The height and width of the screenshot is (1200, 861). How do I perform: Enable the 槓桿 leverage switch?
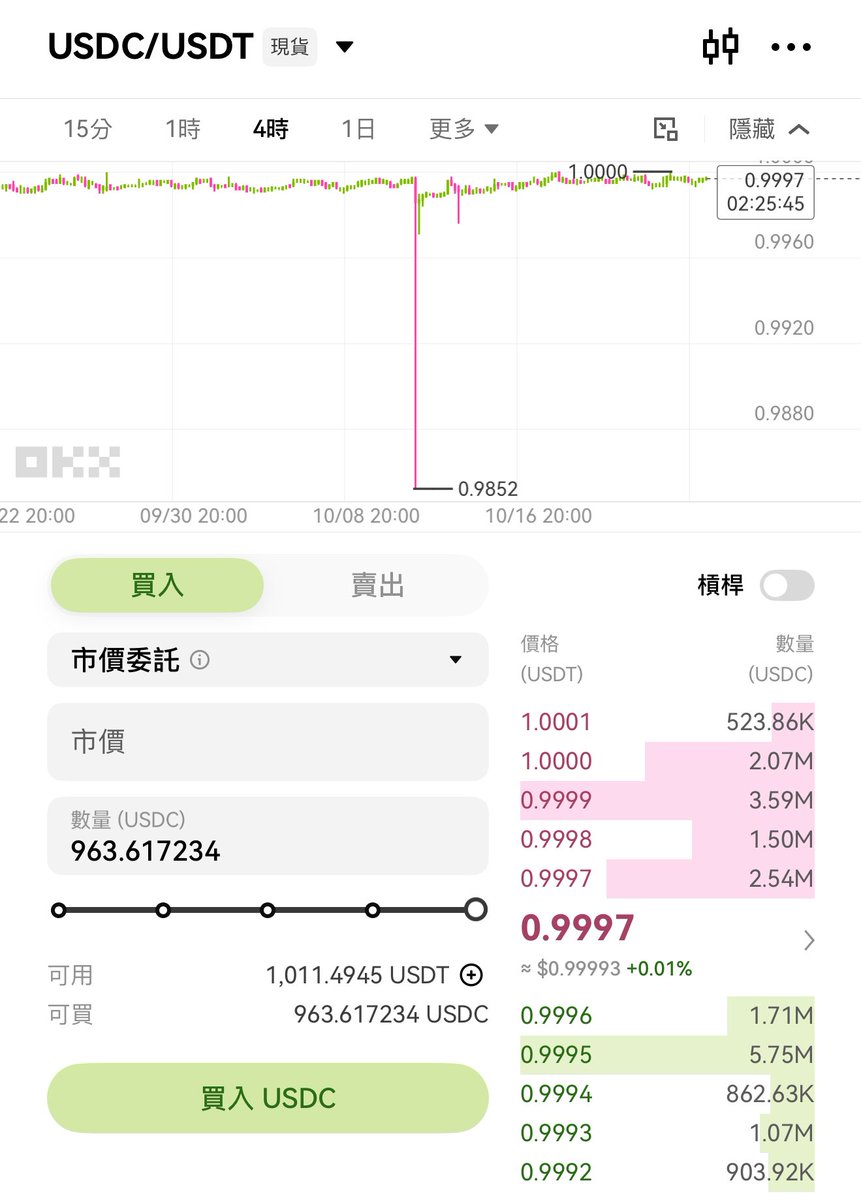tap(786, 586)
